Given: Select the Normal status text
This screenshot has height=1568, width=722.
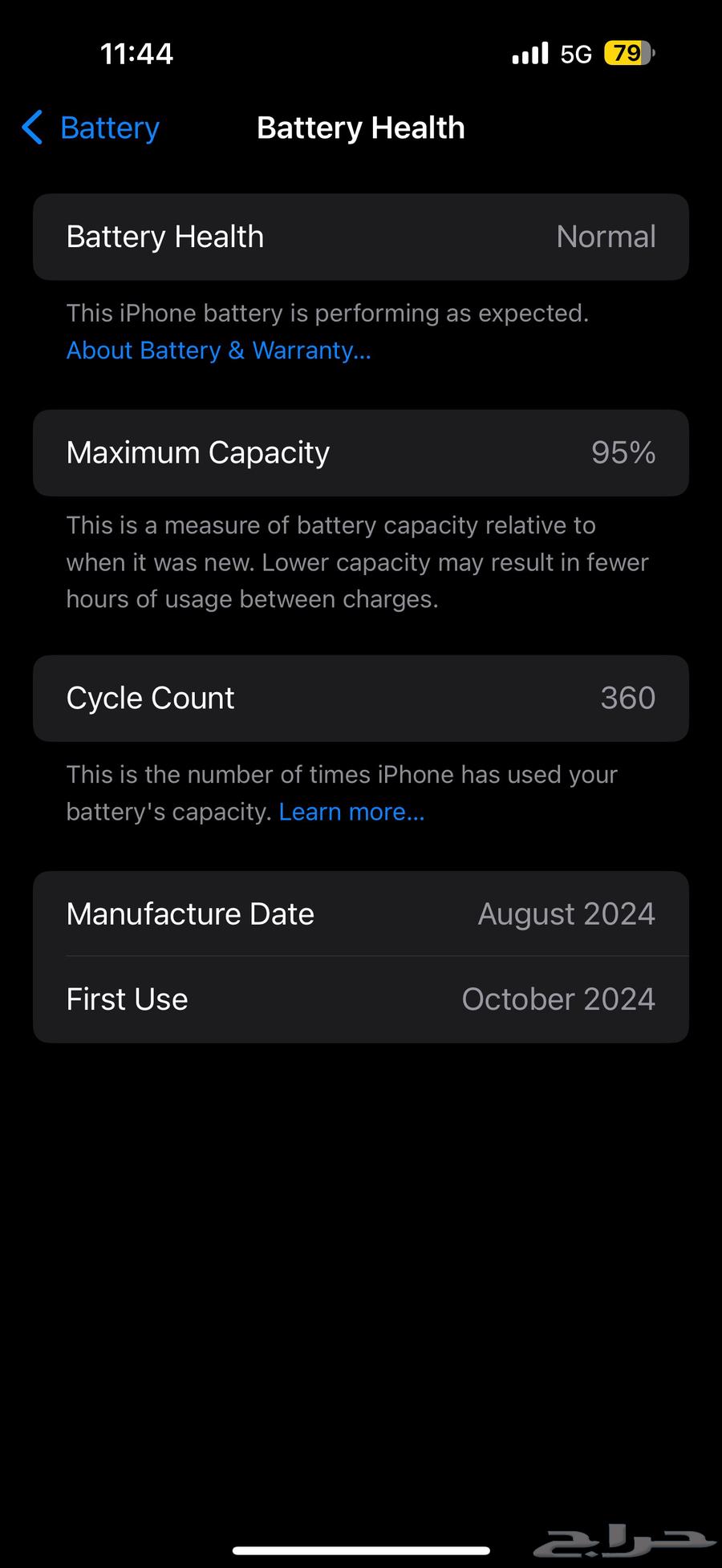Looking at the screenshot, I should pyautogui.click(x=605, y=237).
